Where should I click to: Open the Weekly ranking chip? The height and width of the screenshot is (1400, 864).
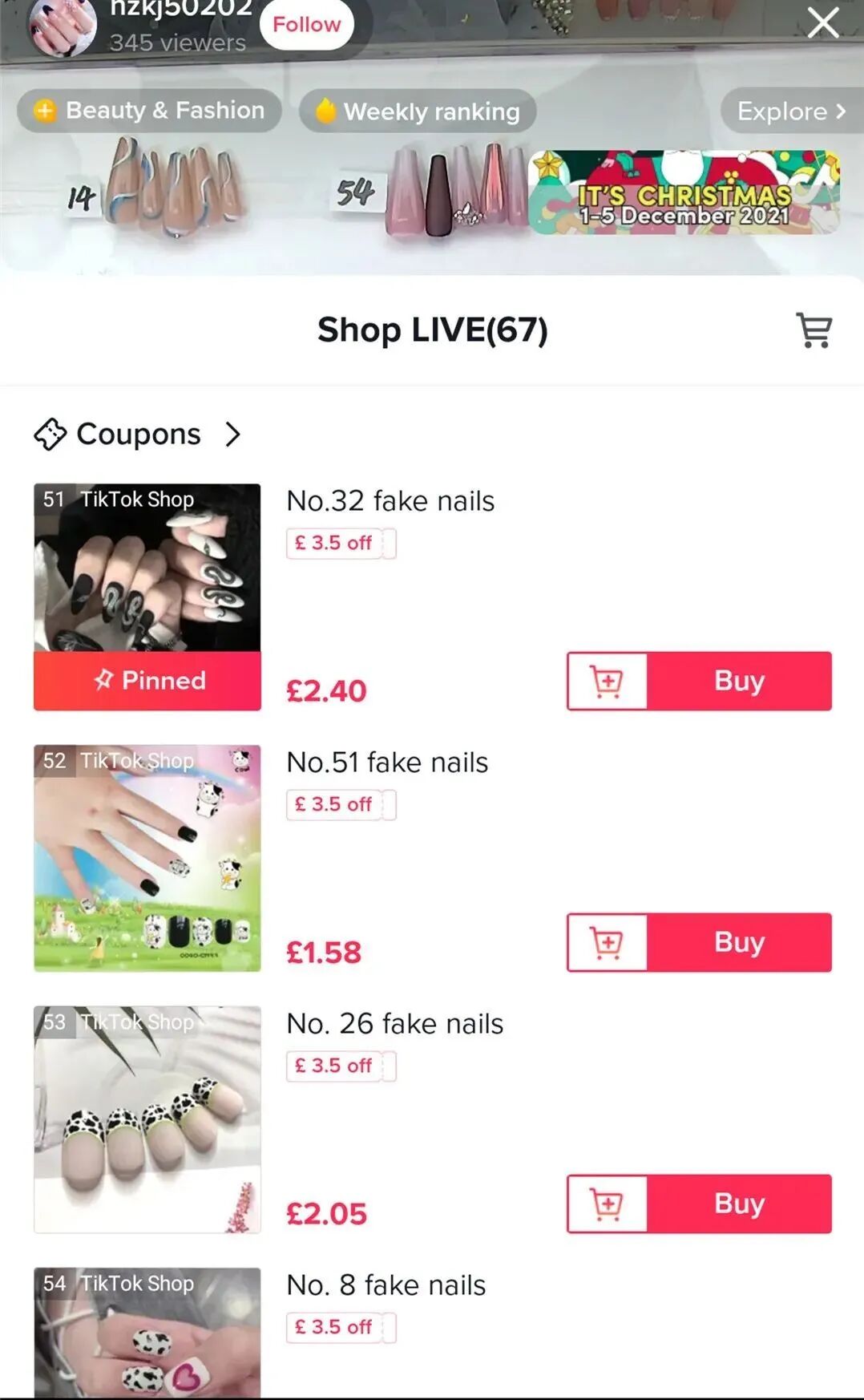[418, 111]
